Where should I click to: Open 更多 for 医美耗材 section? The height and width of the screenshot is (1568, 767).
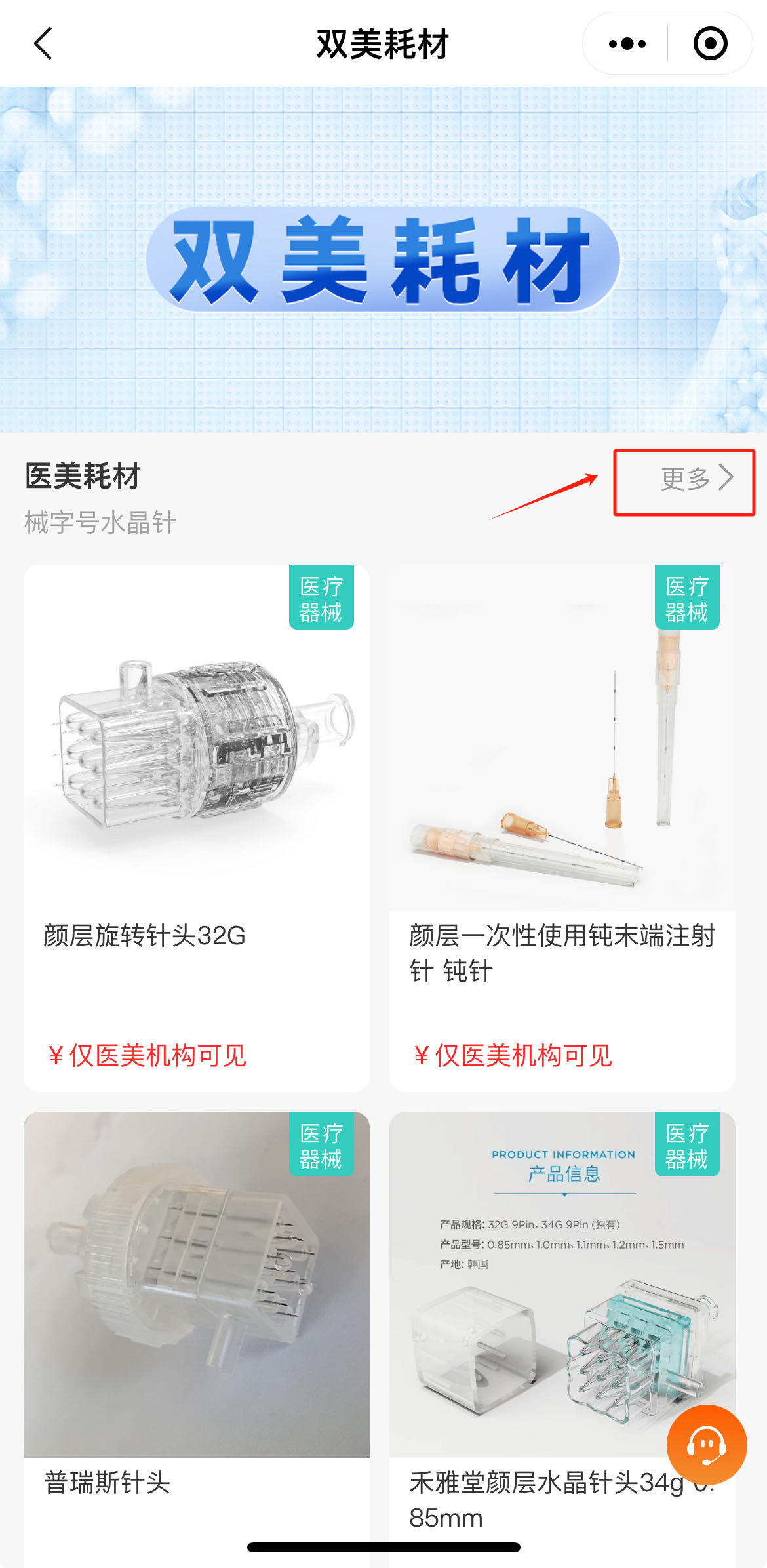tap(696, 478)
